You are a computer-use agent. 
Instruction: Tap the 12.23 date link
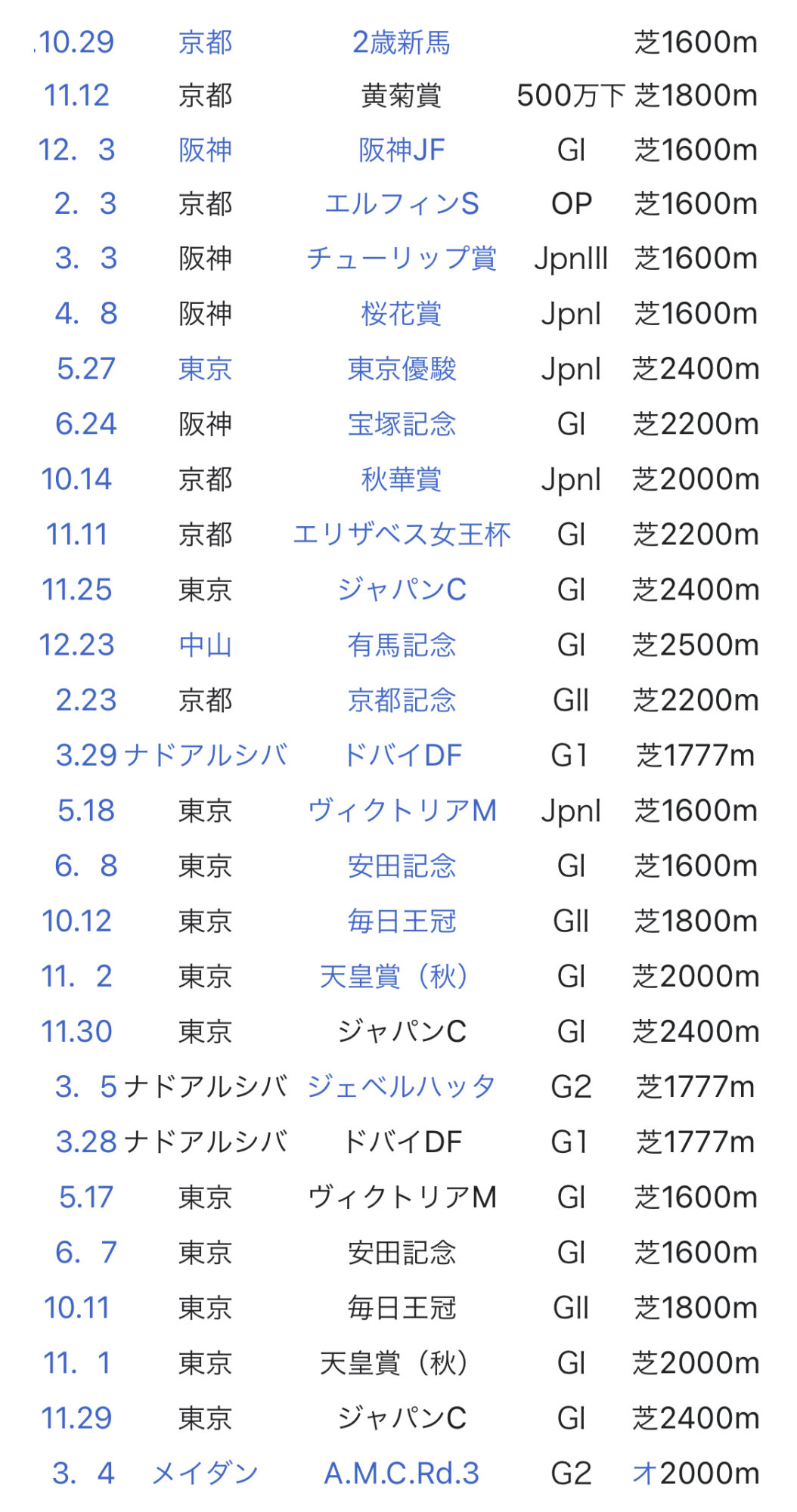coord(76,645)
